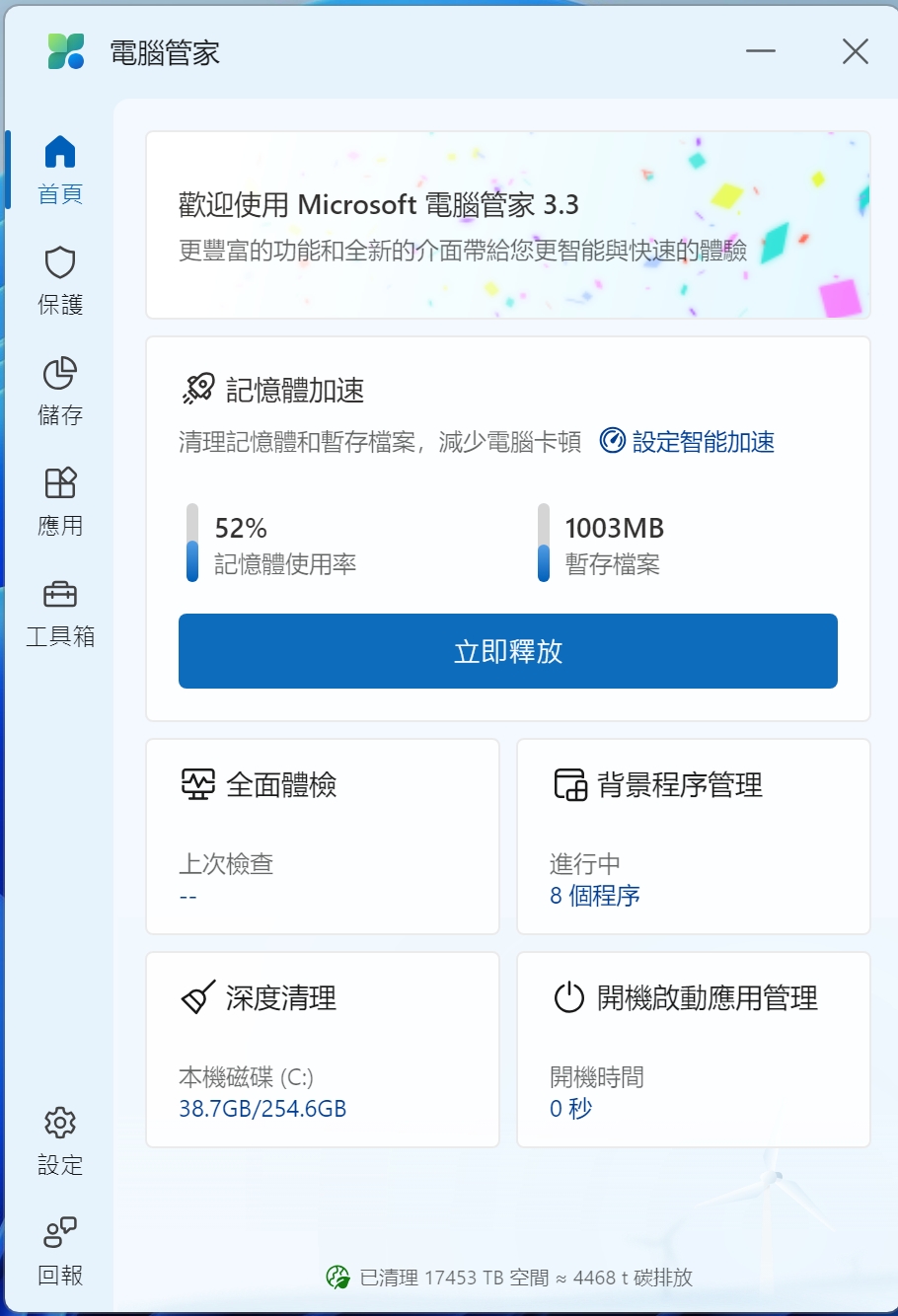
Task: Open 設定 from the sidebar
Action: pos(60,1140)
